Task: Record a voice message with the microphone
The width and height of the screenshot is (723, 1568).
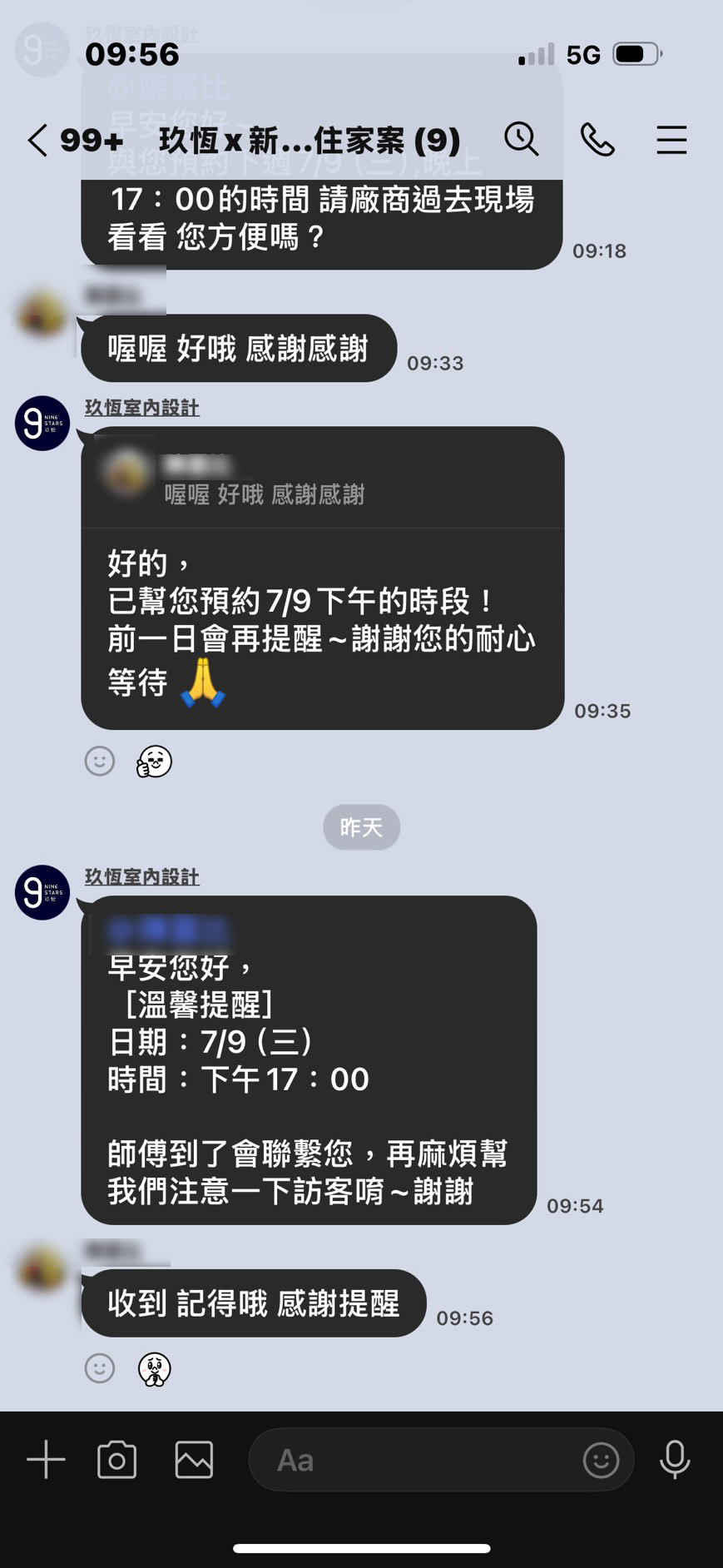Action: [675, 1459]
